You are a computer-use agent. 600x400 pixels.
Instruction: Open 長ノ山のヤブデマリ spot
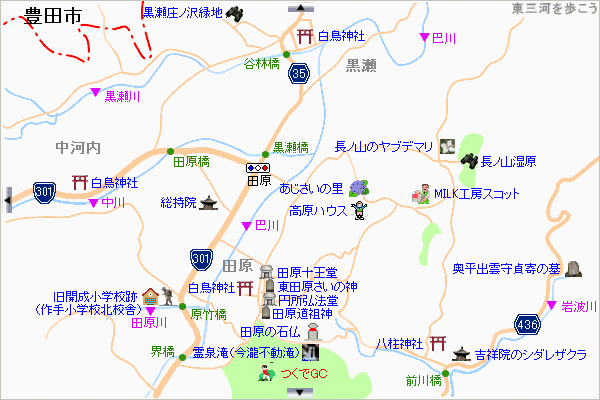383,147
